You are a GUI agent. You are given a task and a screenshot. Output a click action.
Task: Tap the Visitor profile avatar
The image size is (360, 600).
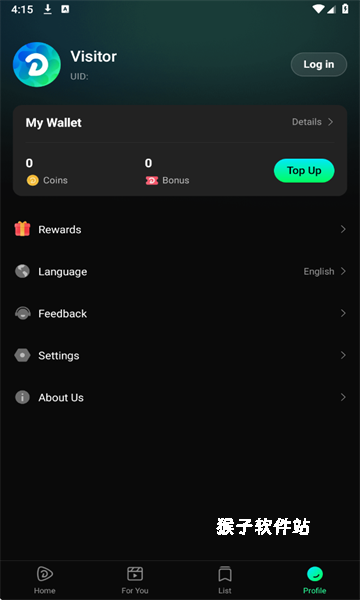click(x=37, y=64)
